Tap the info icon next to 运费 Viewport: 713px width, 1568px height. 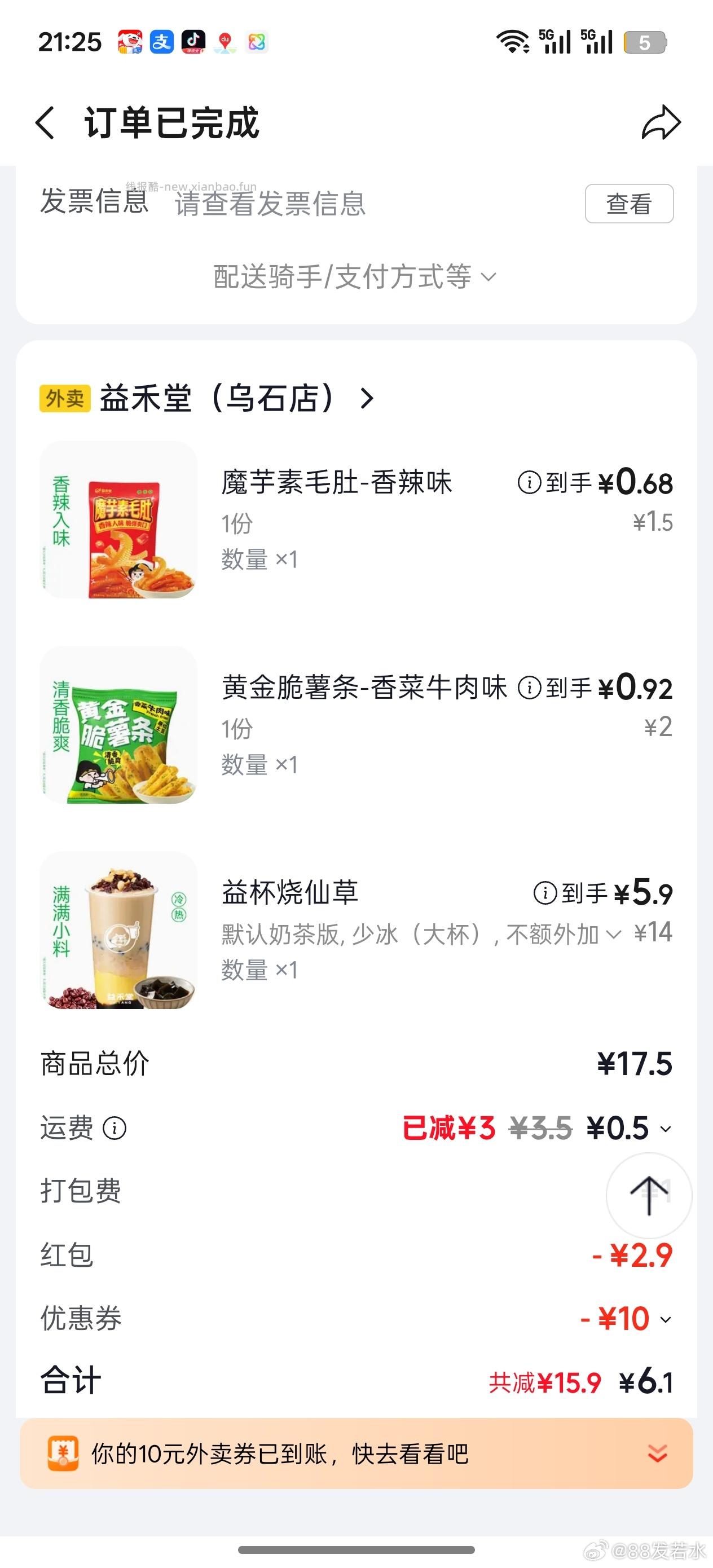pos(115,1127)
